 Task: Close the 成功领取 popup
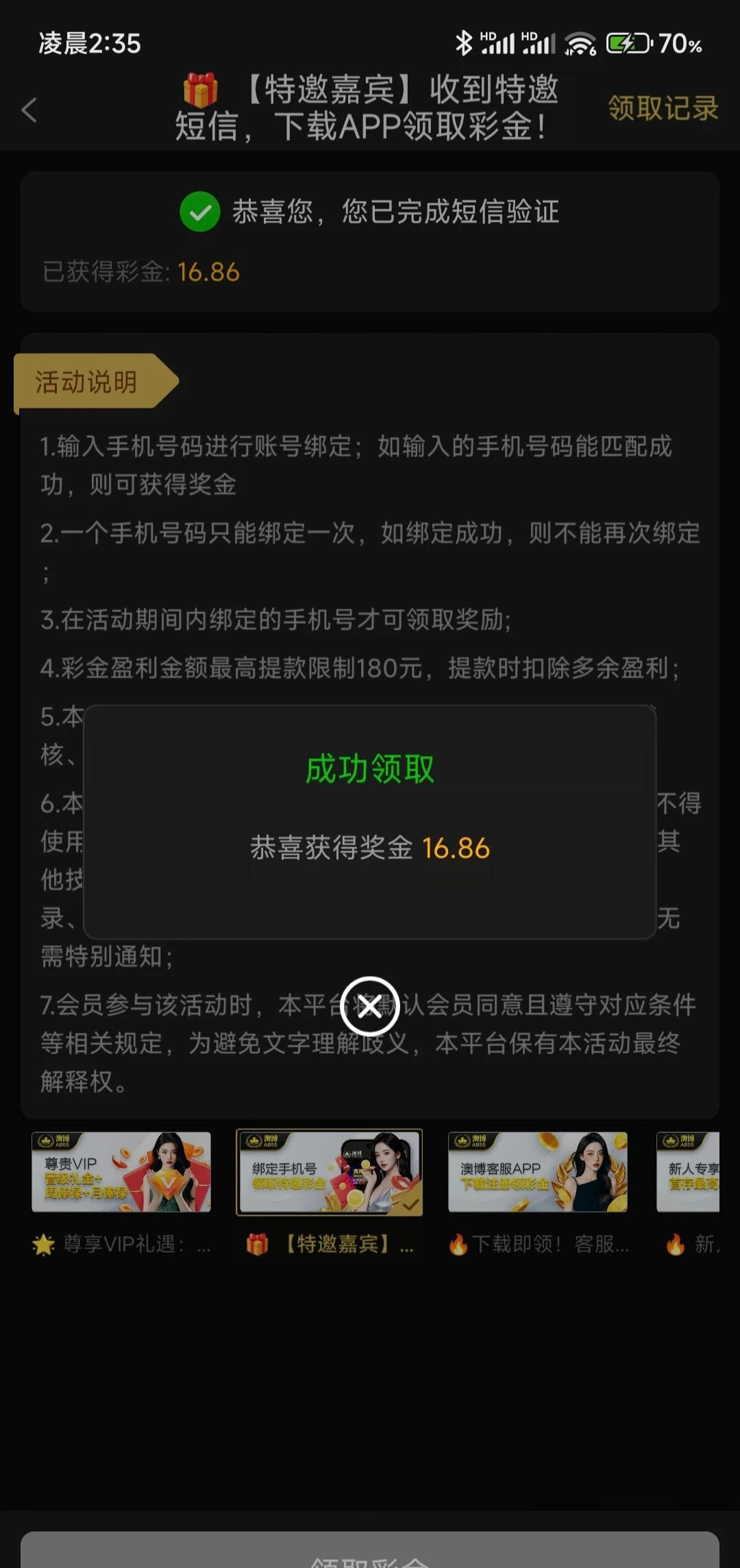[x=369, y=1006]
